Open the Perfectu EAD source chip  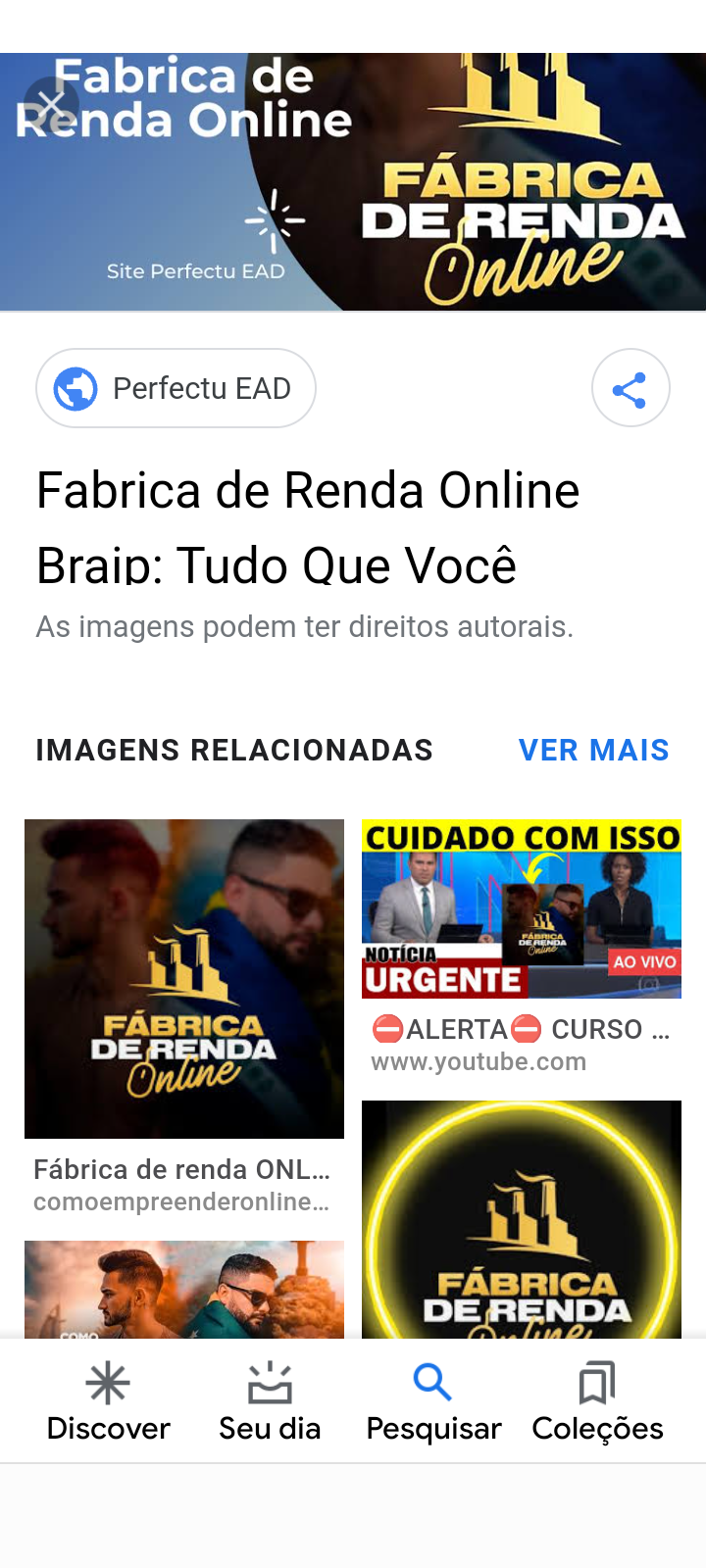(x=176, y=388)
